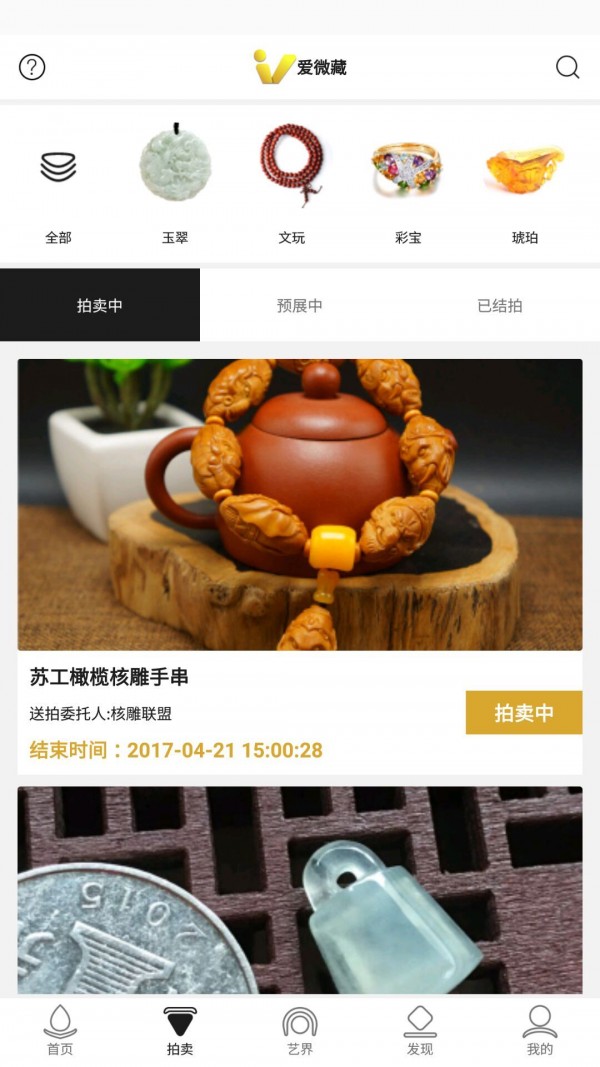Switch to the 预展中 tab
600x1067 pixels.
[x=300, y=305]
